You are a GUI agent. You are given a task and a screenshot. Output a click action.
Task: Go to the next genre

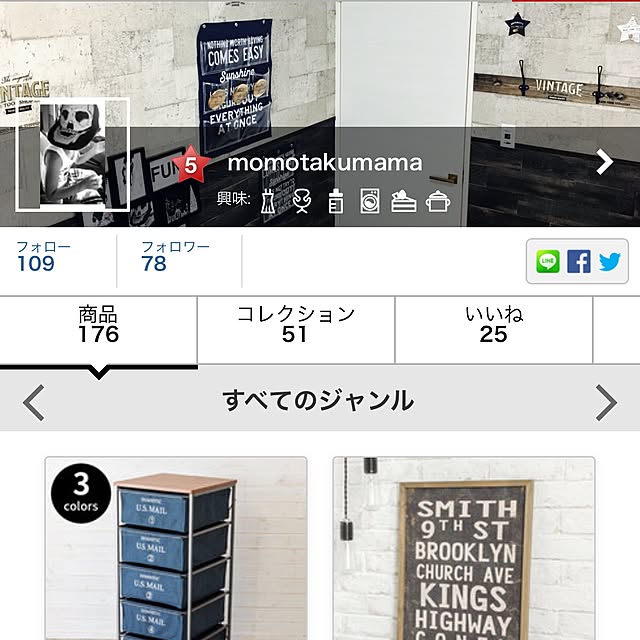(x=606, y=402)
